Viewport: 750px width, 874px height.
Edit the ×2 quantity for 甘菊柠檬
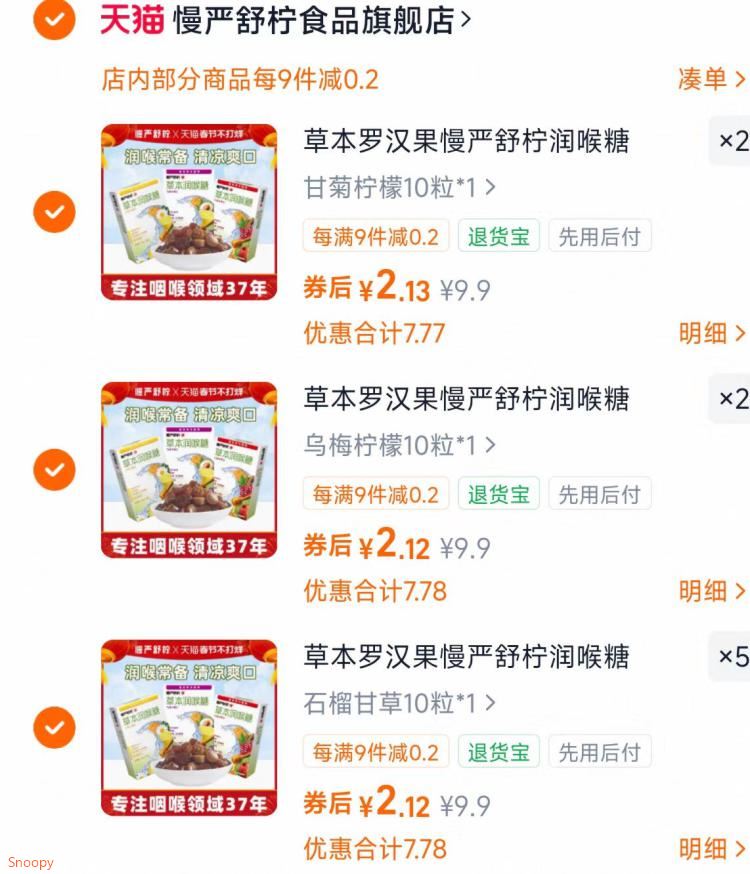[732, 141]
